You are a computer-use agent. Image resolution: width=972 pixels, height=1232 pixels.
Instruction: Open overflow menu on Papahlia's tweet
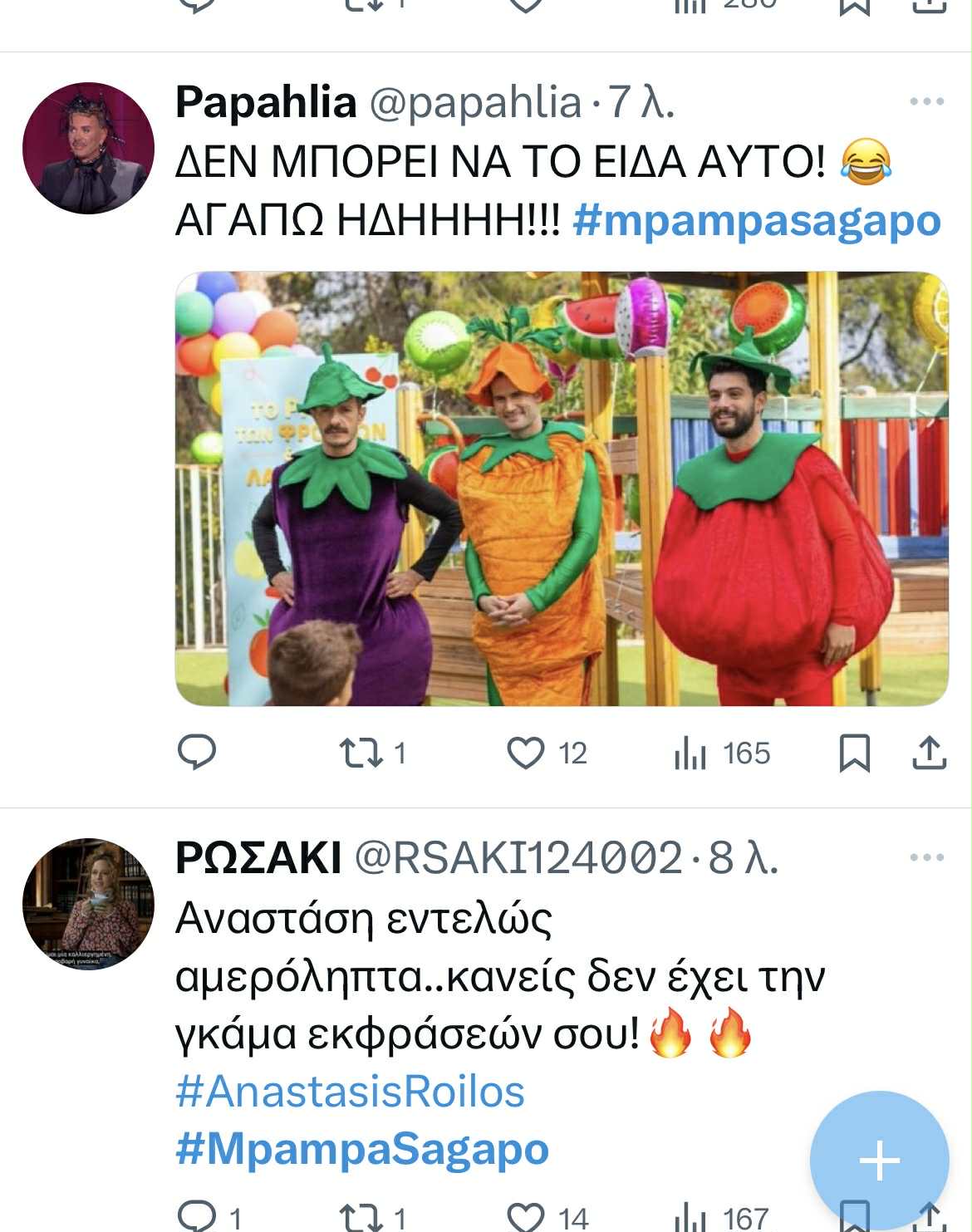[x=926, y=102]
